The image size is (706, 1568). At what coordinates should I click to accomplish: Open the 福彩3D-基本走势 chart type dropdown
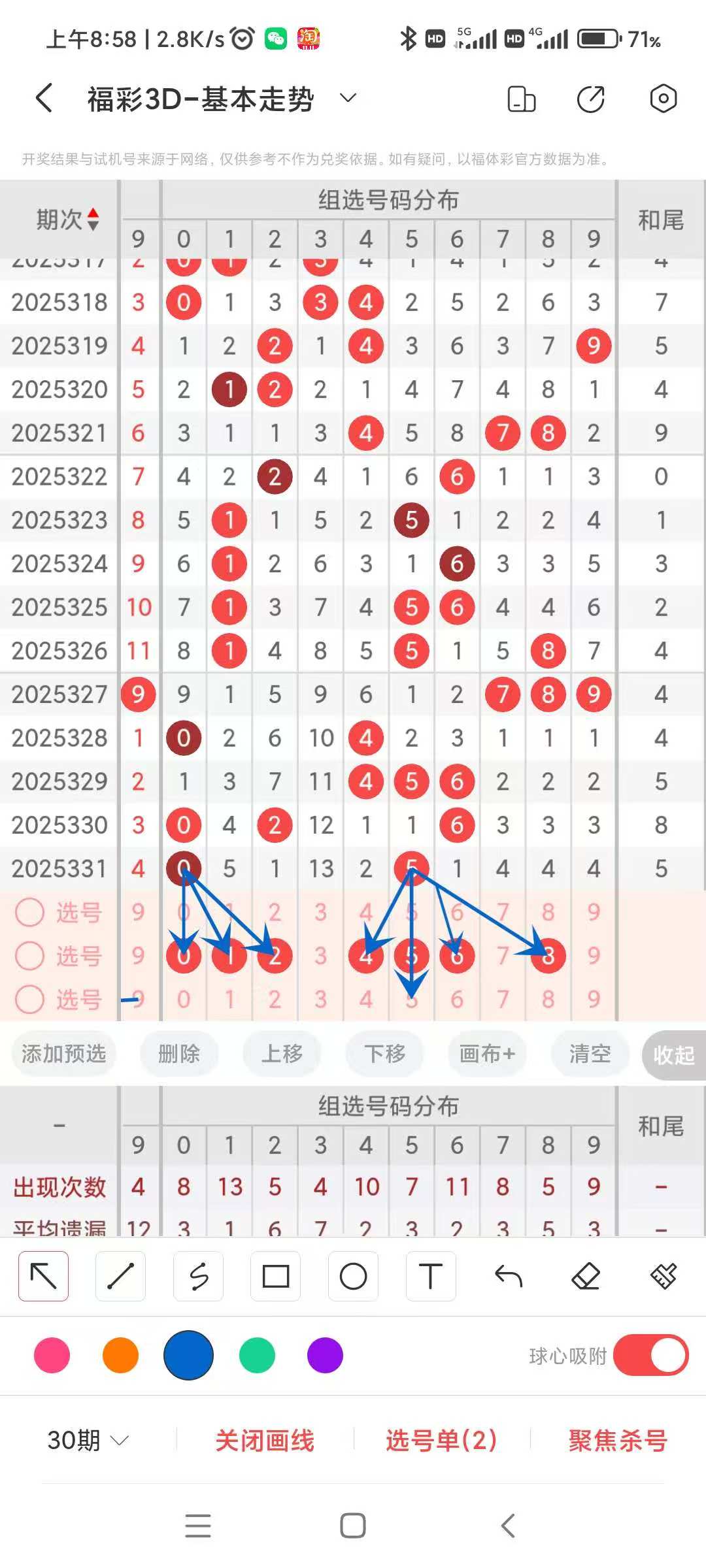tap(347, 97)
